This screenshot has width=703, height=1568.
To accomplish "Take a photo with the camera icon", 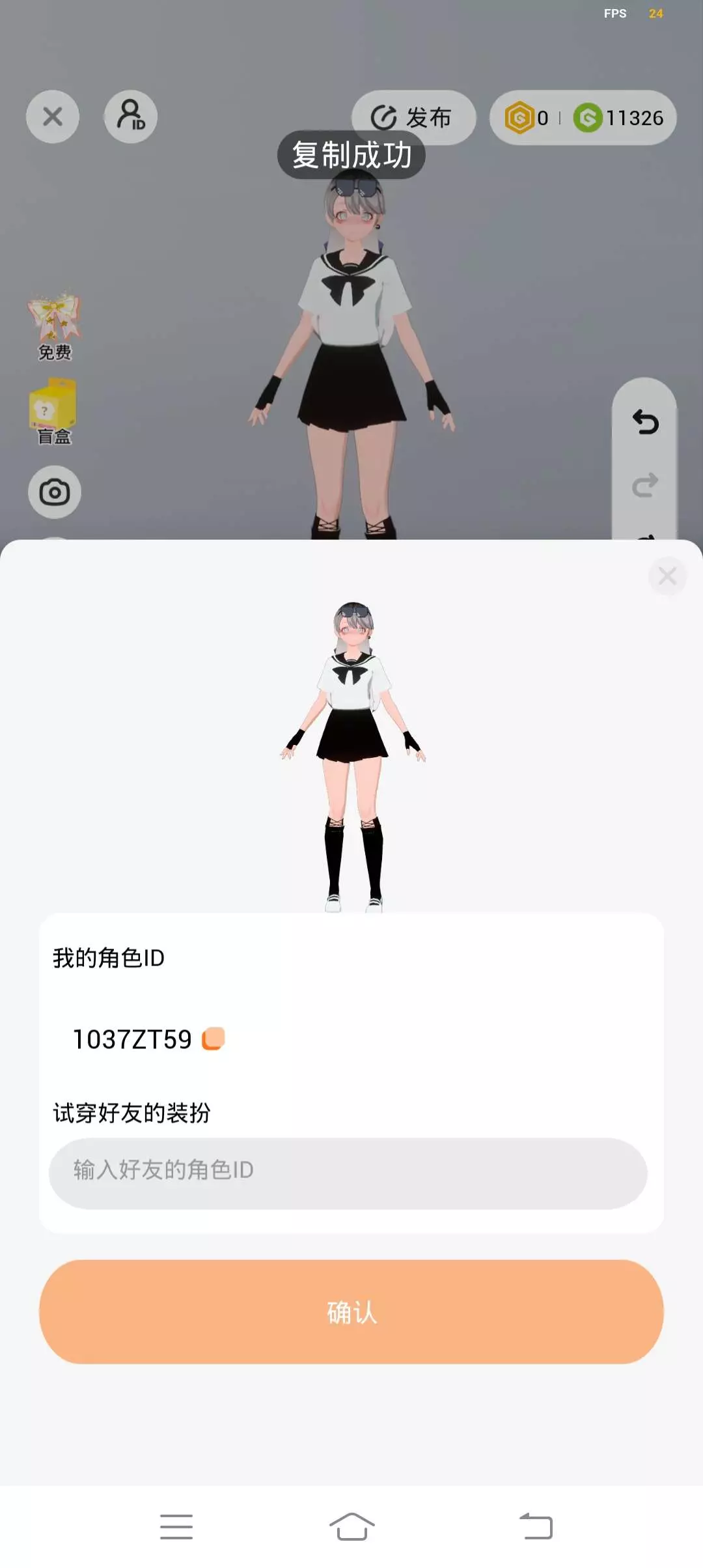I will [55, 492].
